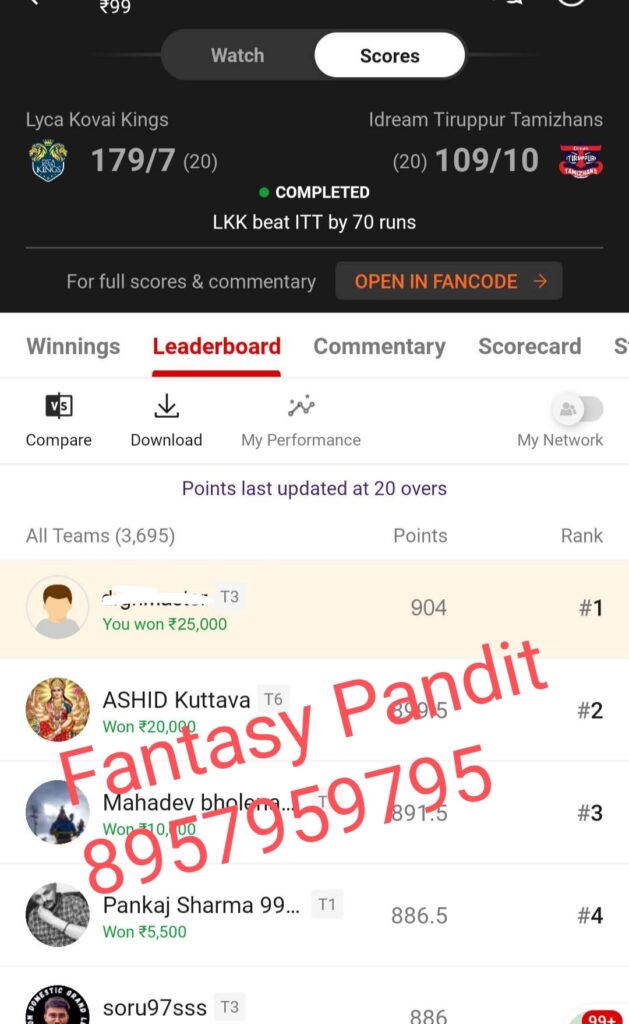
Task: Download the leaderboard teams
Action: click(166, 420)
